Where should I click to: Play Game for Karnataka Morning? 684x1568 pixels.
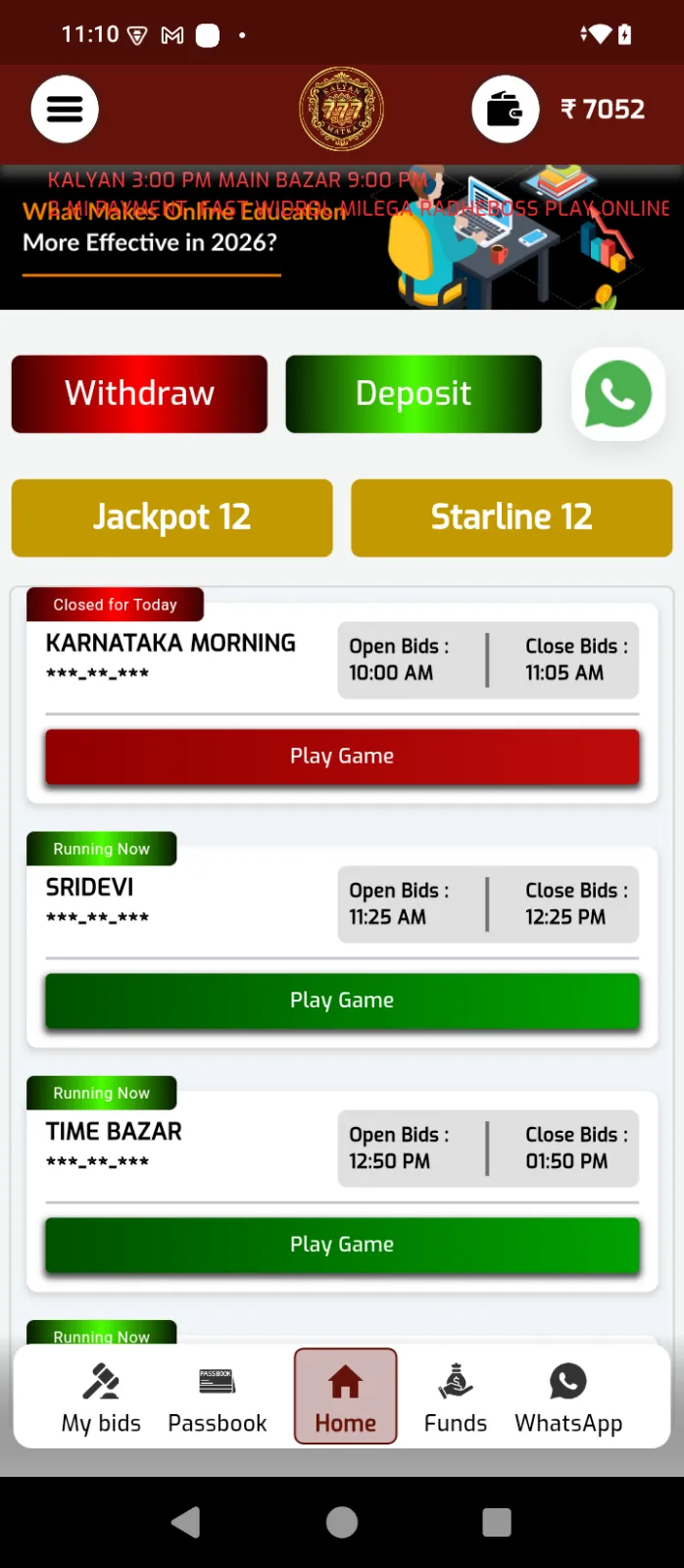click(342, 757)
